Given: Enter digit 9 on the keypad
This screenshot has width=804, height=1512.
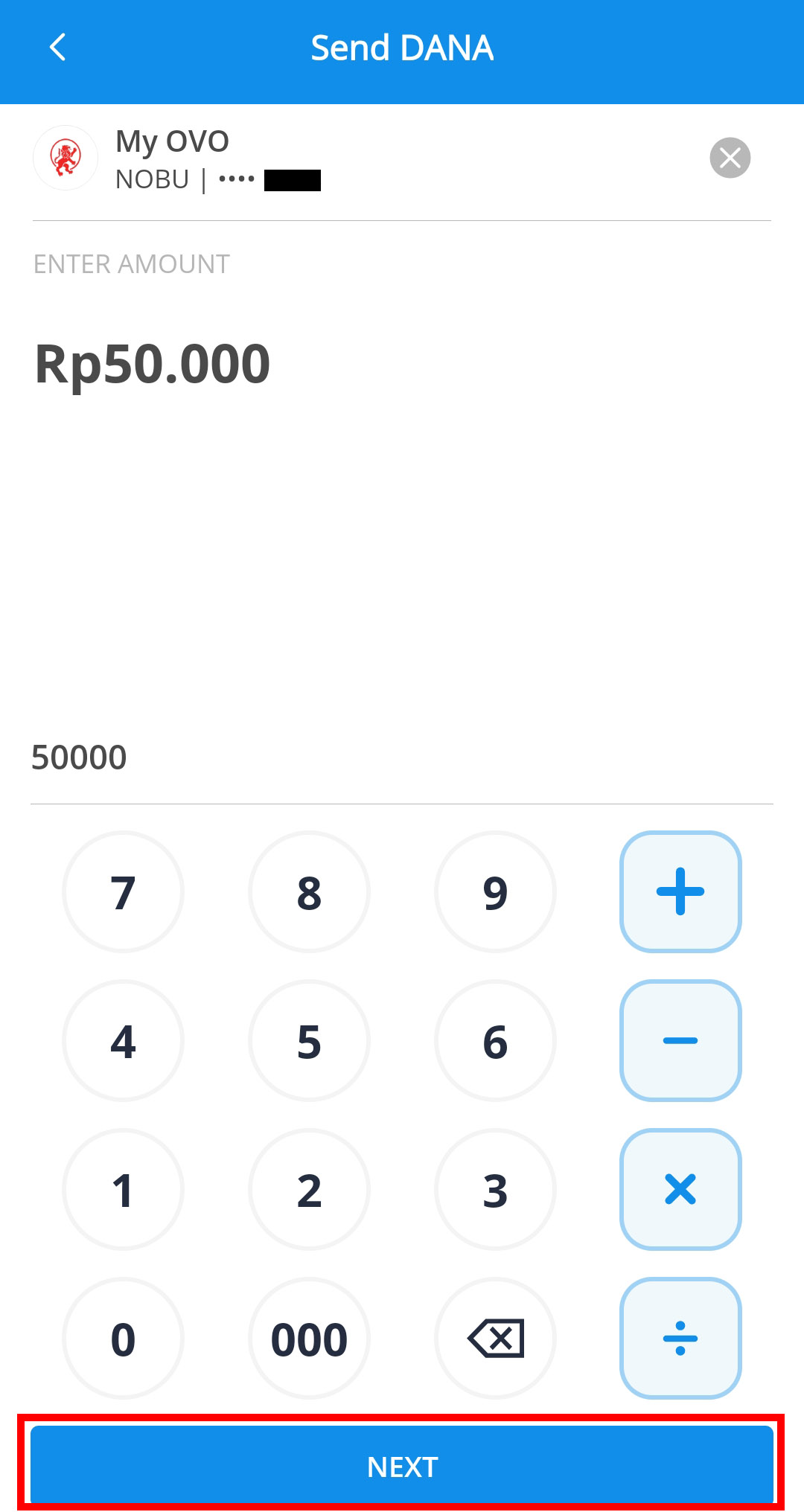Looking at the screenshot, I should [495, 891].
